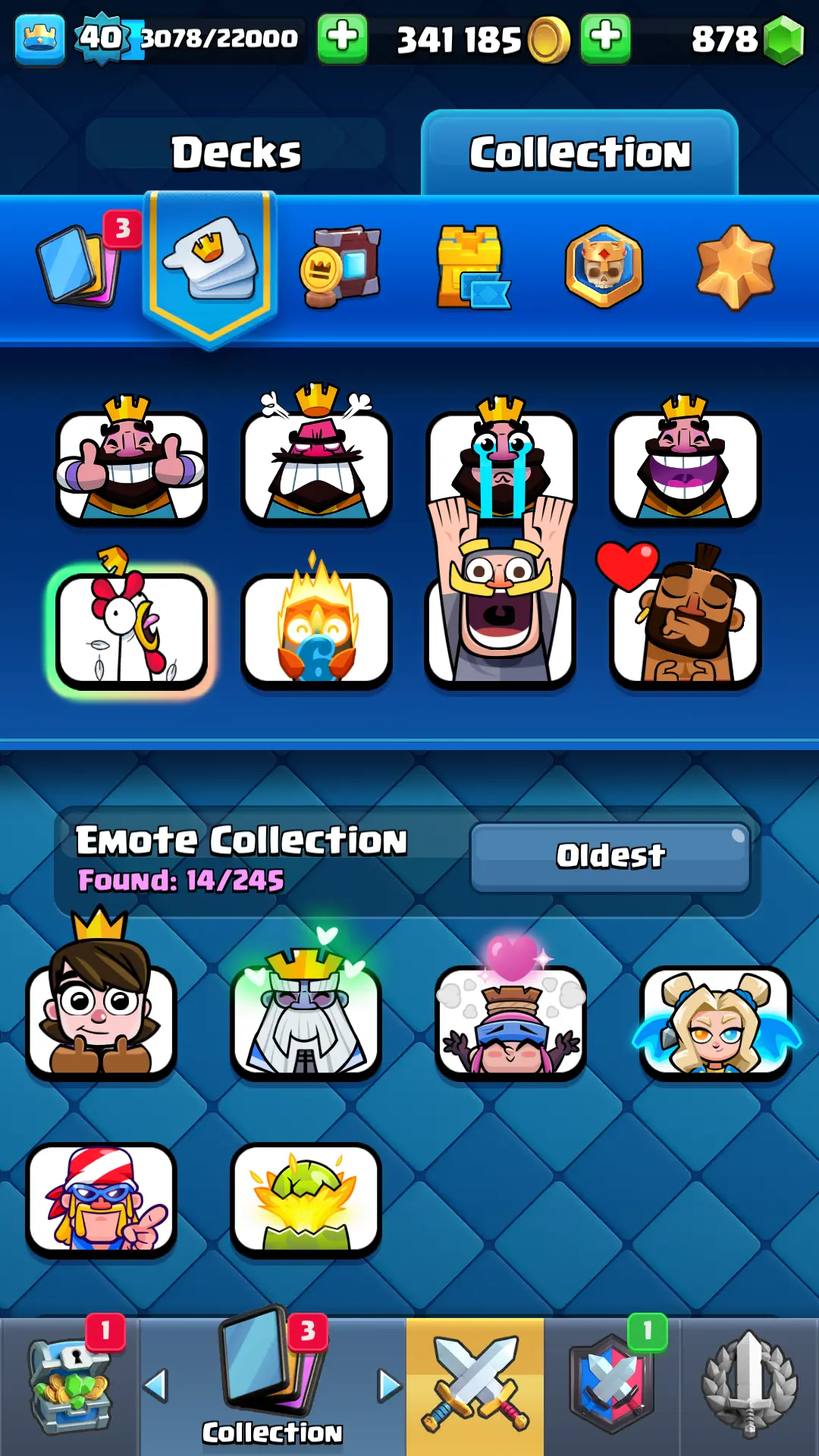Go to the Battle crossed swords tab
This screenshot has width=819, height=1456.
475,1386
